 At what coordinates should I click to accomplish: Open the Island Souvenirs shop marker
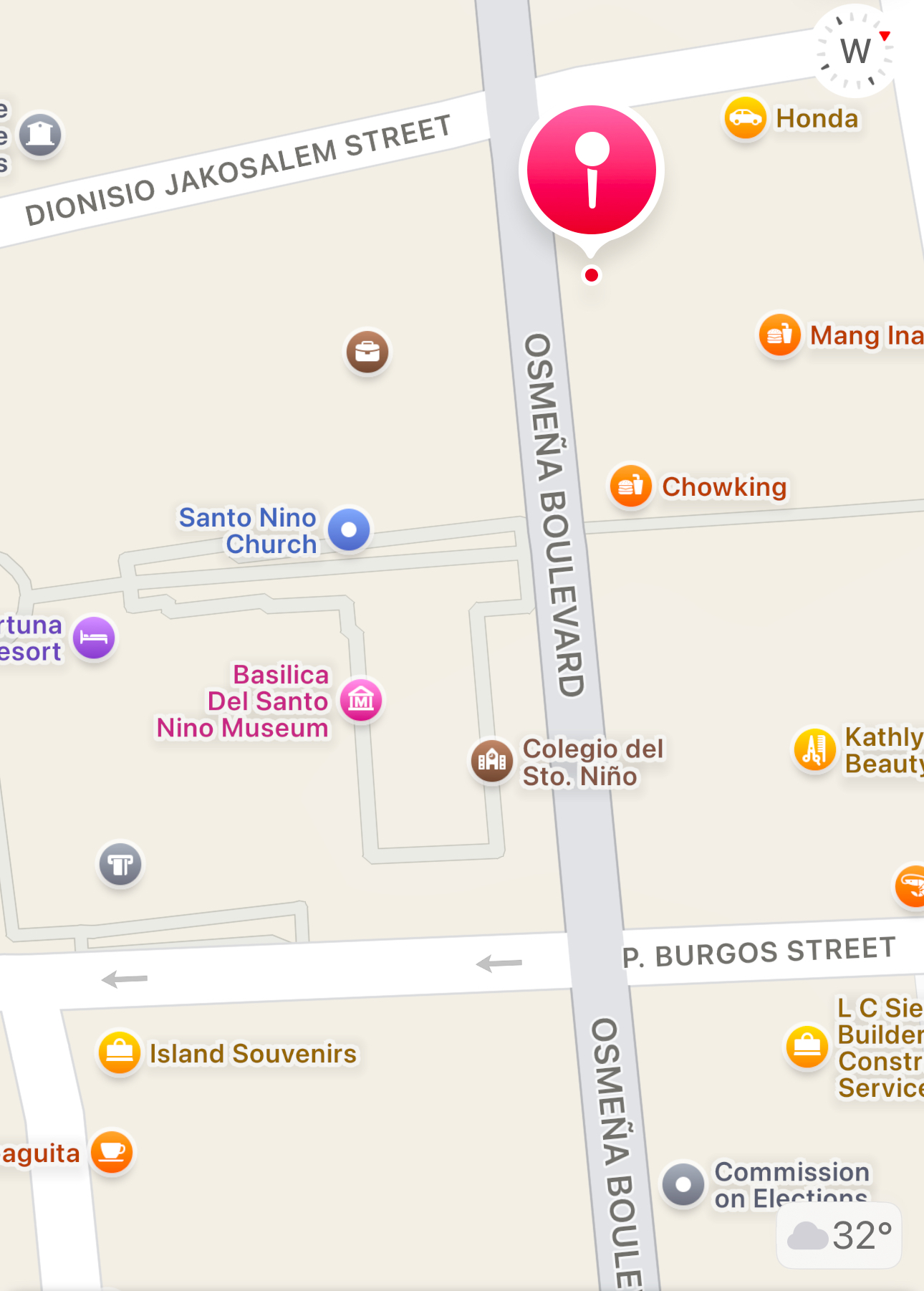tap(119, 1052)
